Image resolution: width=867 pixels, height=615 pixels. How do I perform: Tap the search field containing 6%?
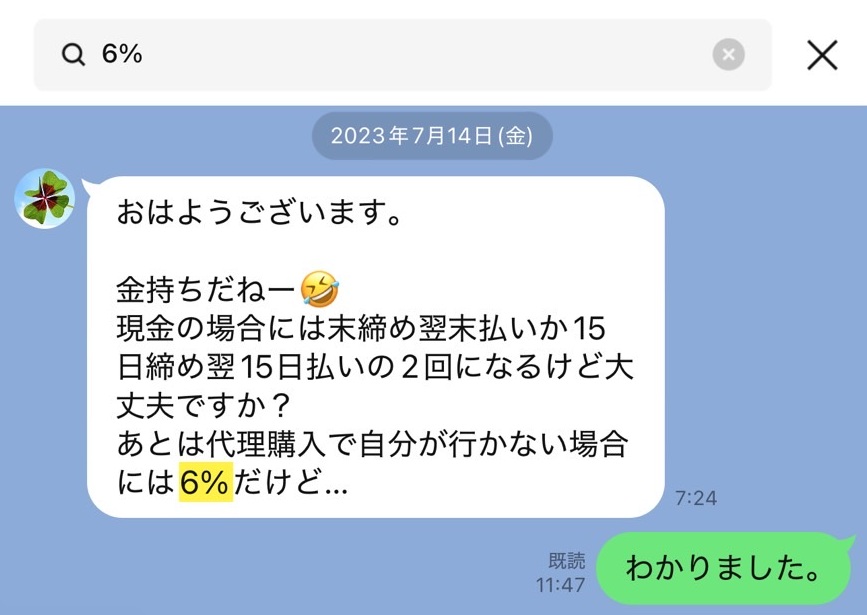pyautogui.click(x=400, y=55)
